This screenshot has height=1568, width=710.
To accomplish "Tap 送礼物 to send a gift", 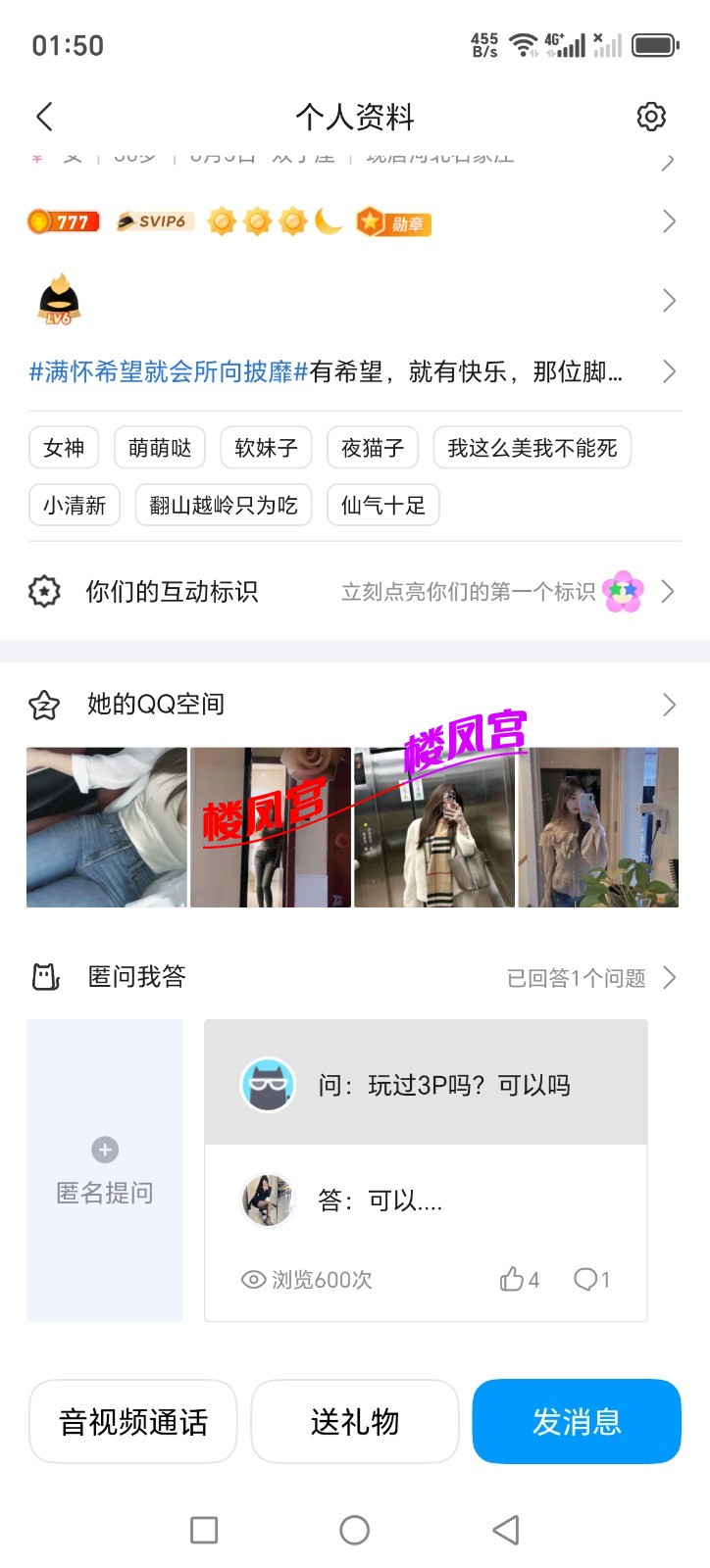I will pyautogui.click(x=355, y=1422).
